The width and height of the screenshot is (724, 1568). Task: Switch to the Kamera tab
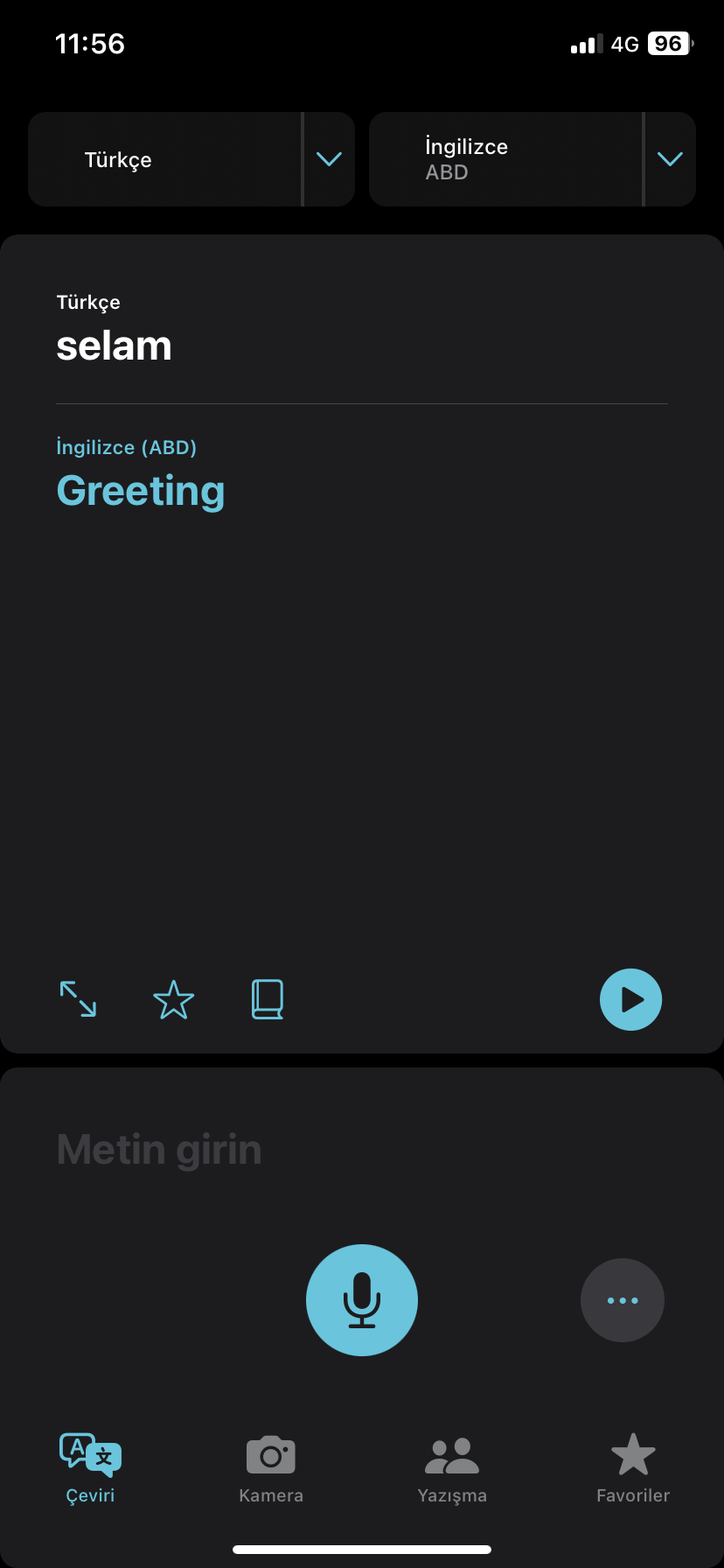click(271, 1469)
